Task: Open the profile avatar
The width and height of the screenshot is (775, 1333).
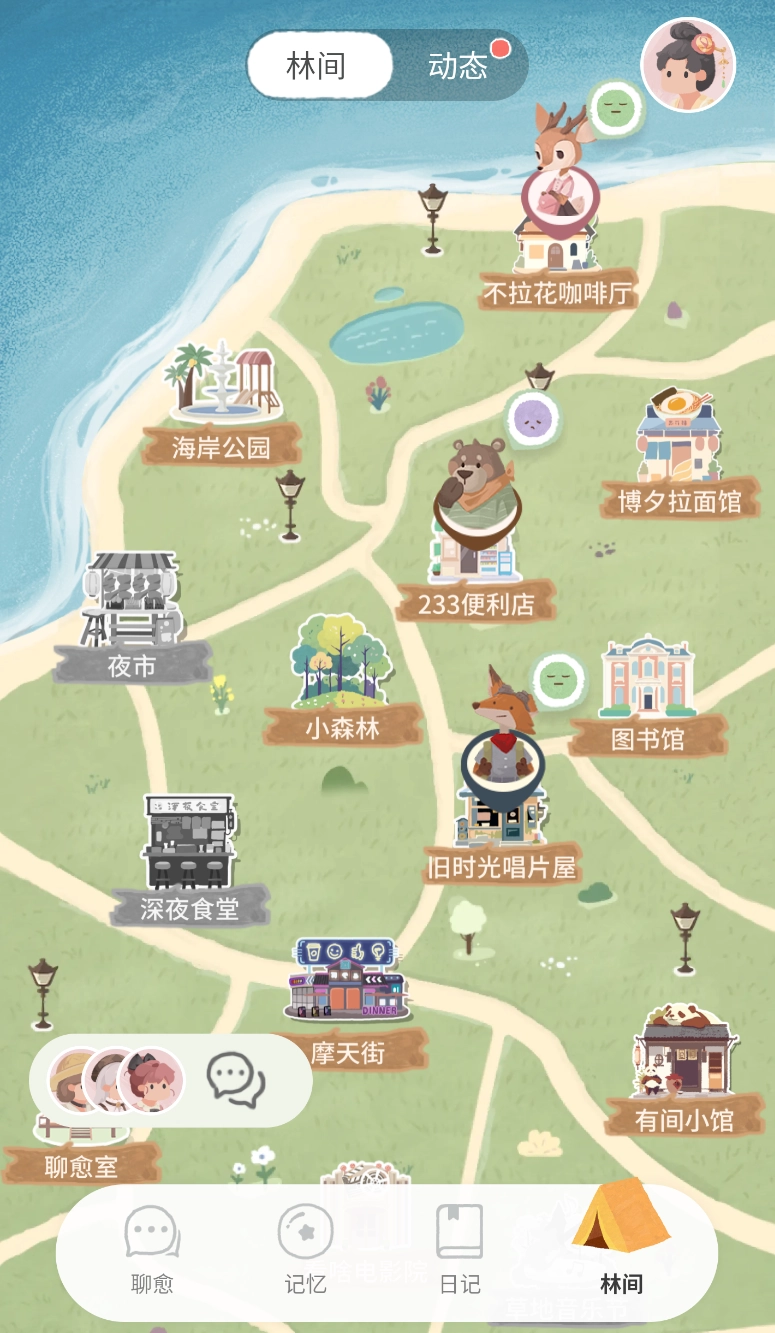Action: coord(687,66)
